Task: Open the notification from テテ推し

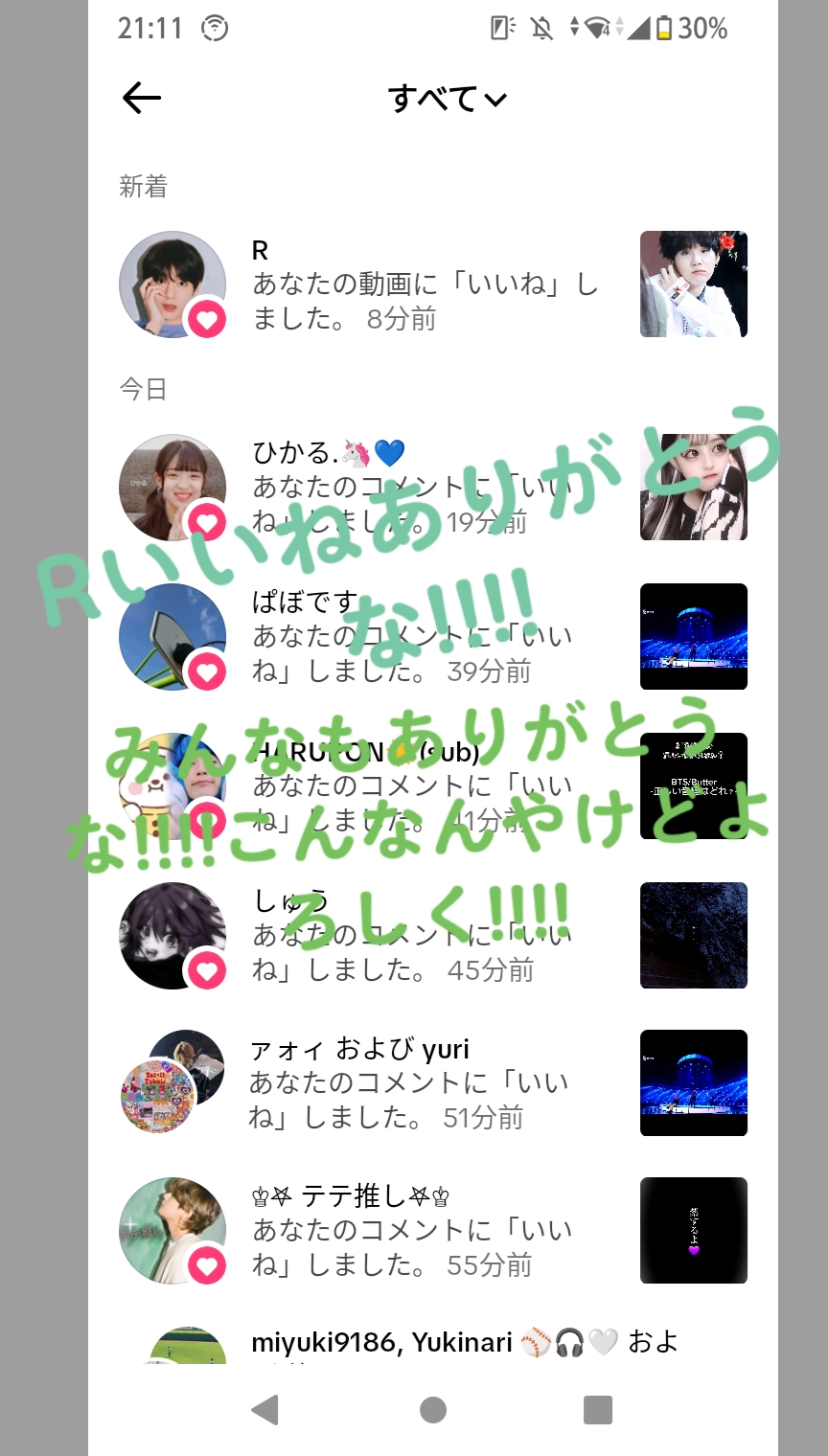Action: point(433,1231)
